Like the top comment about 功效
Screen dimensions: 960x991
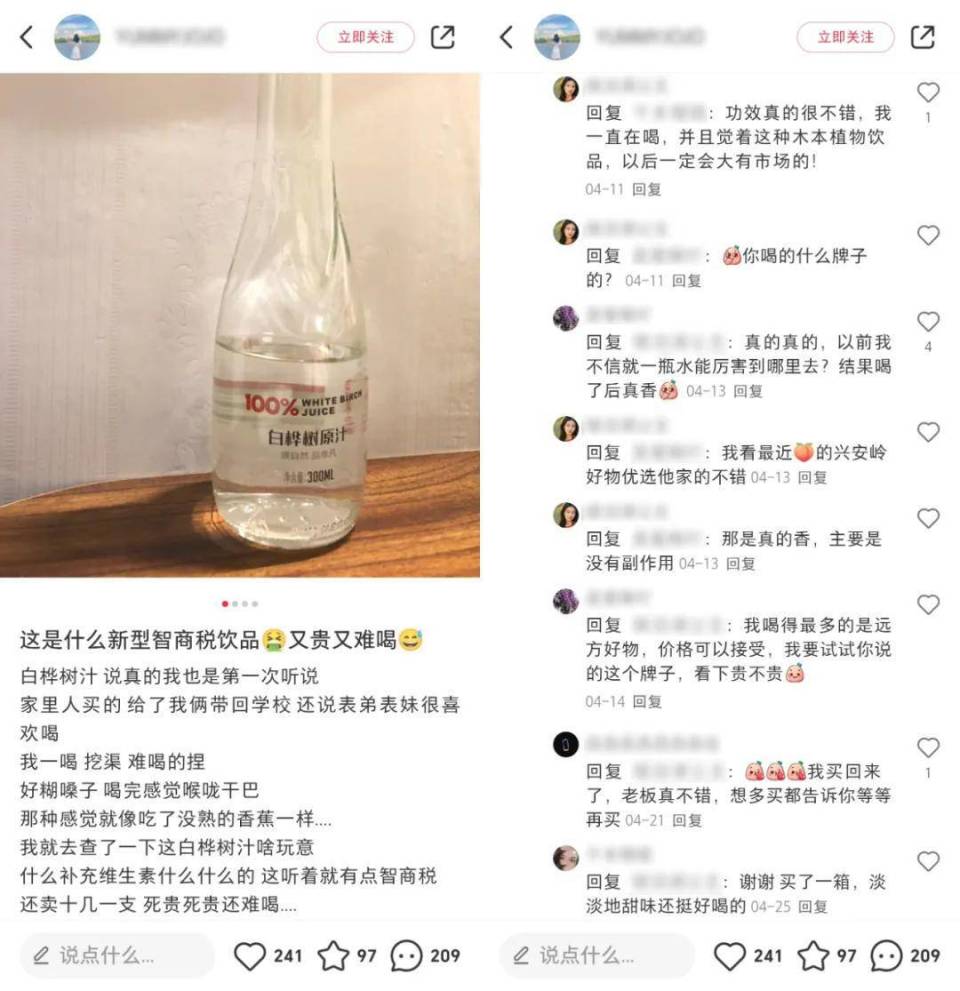tap(929, 91)
